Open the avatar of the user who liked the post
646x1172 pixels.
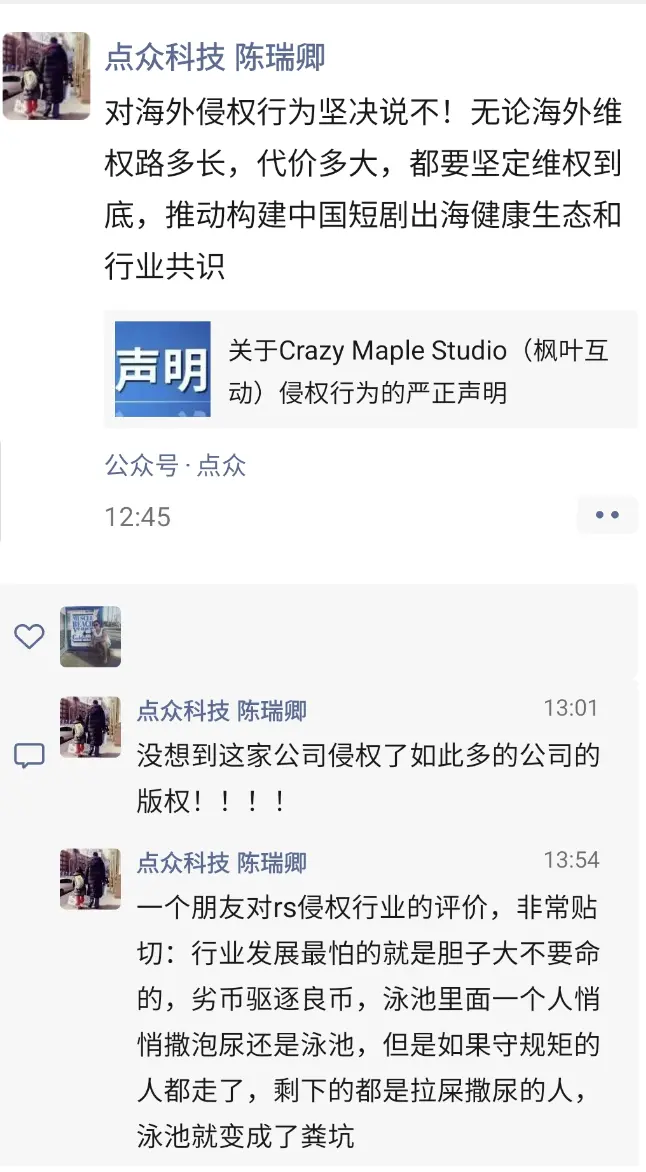pyautogui.click(x=90, y=636)
